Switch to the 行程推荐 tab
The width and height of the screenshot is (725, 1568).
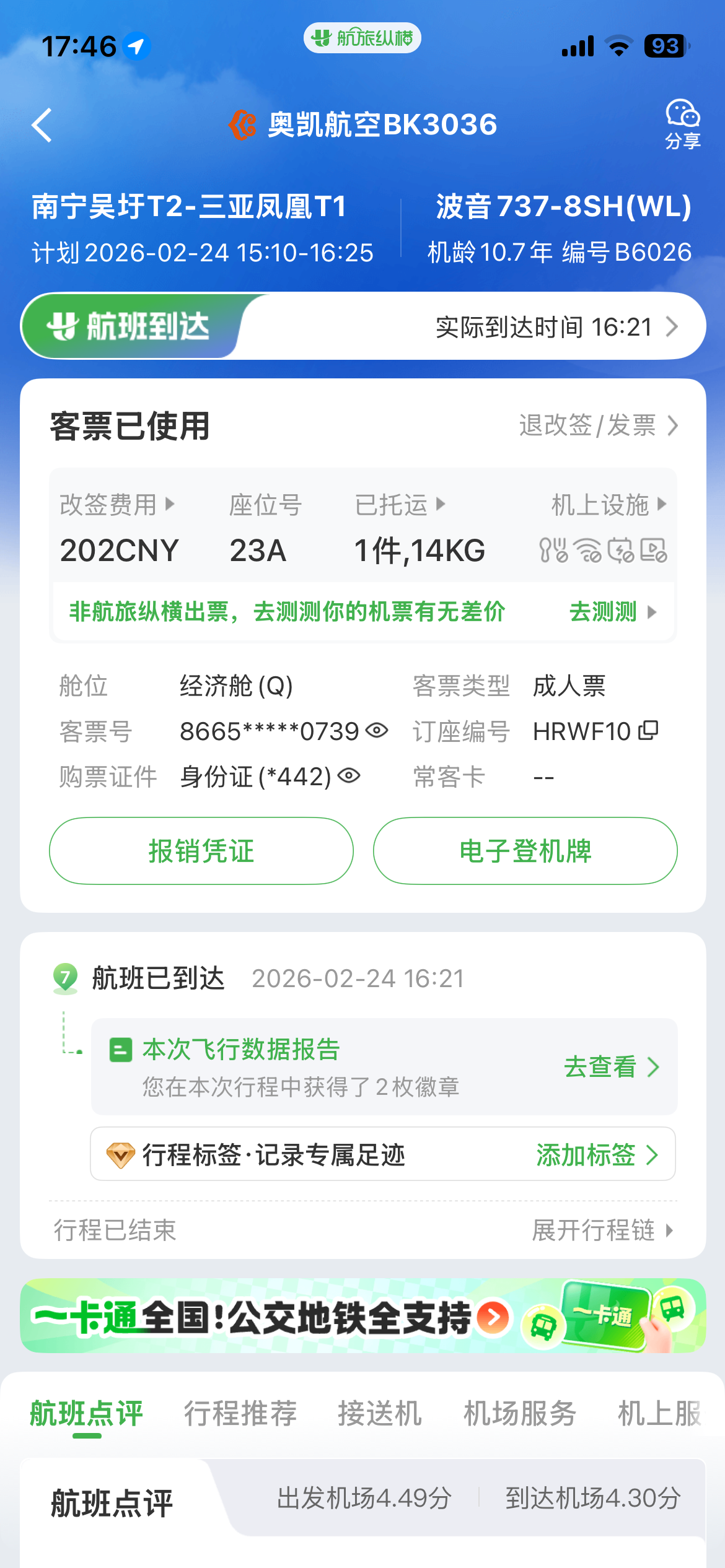[240, 1414]
